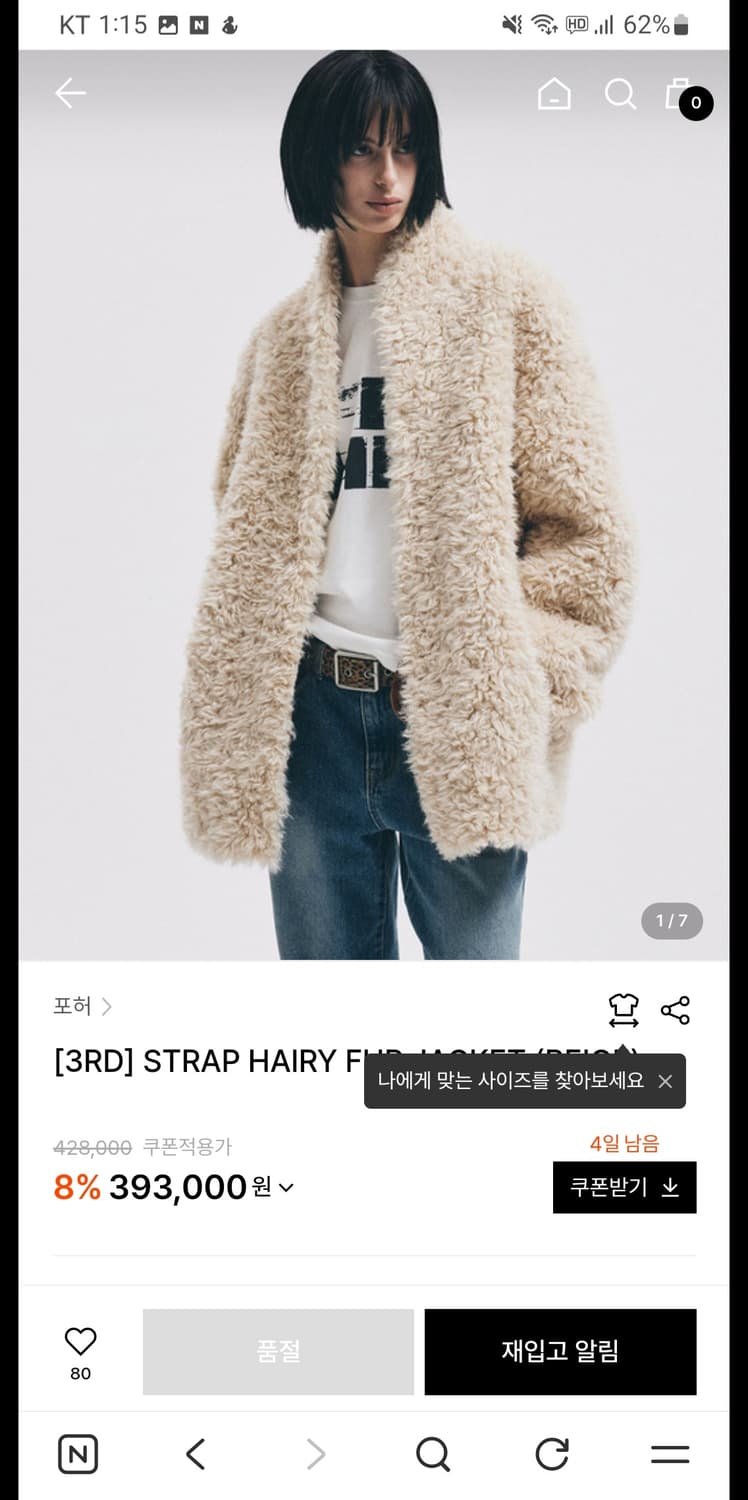
Task: Open the size finder shirt icon
Action: (x=624, y=1010)
